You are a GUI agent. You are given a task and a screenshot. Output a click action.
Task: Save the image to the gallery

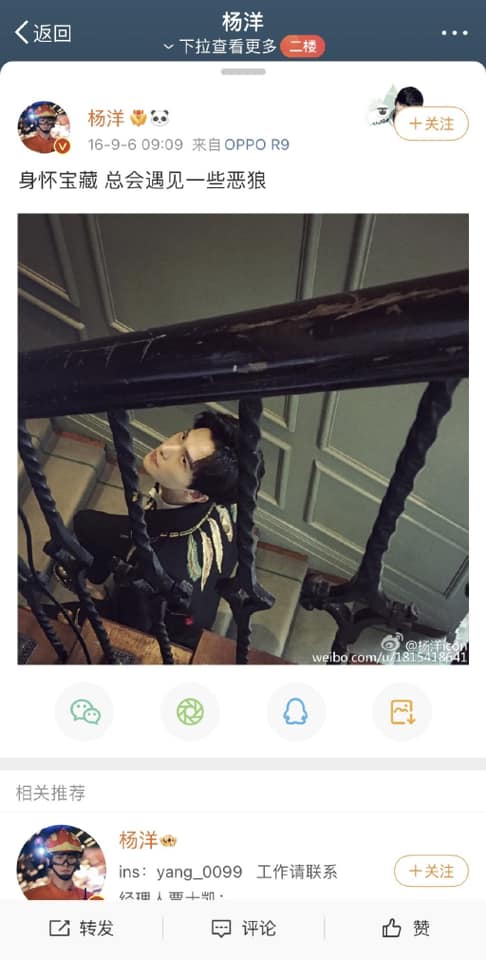pyautogui.click(x=402, y=711)
